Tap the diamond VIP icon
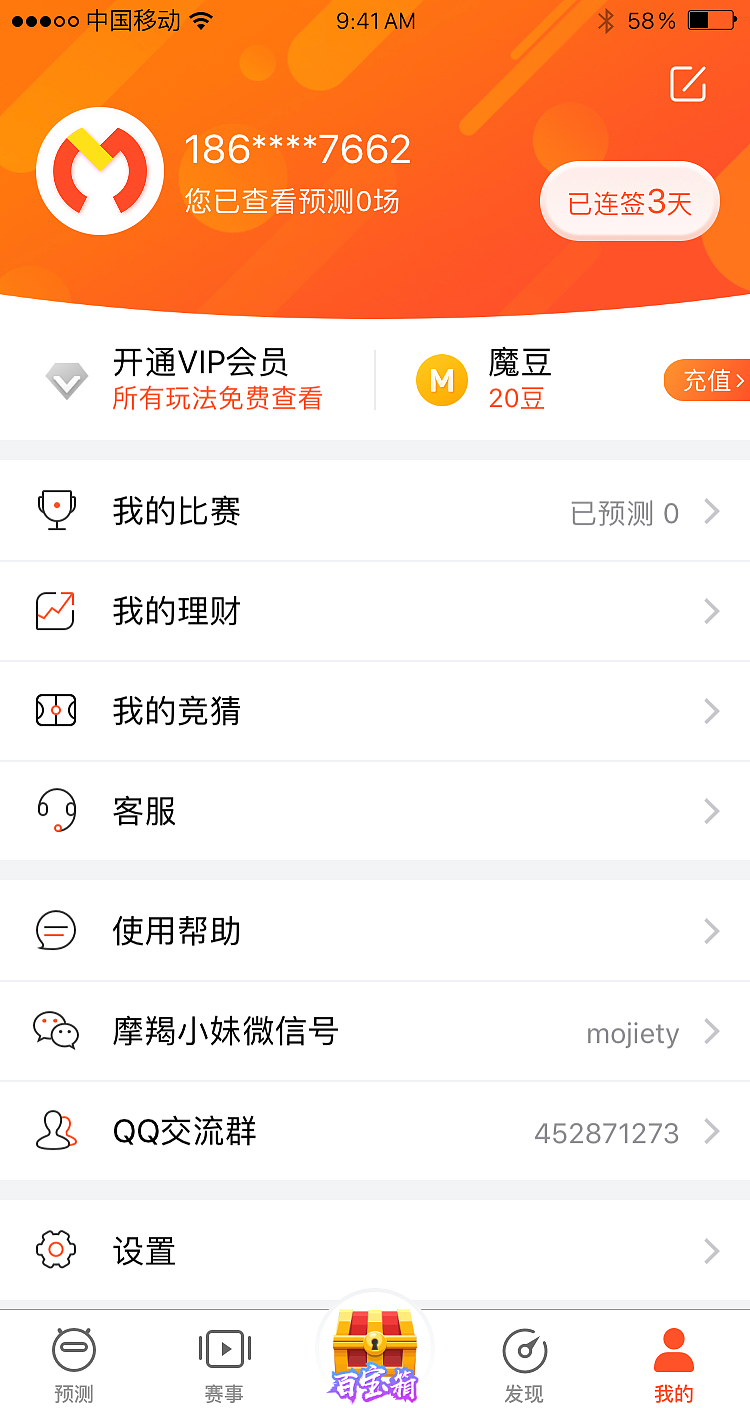 point(66,380)
